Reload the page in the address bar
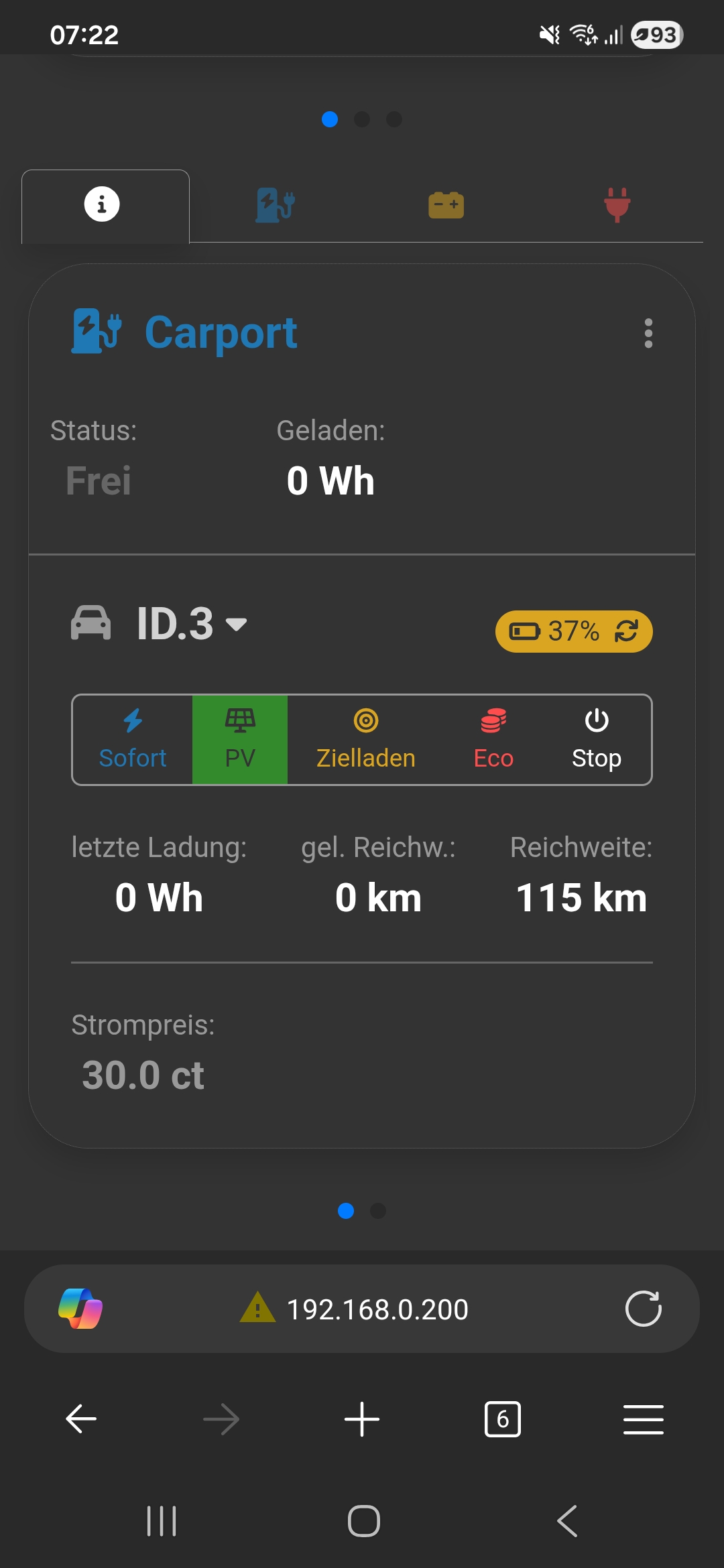 point(643,1309)
